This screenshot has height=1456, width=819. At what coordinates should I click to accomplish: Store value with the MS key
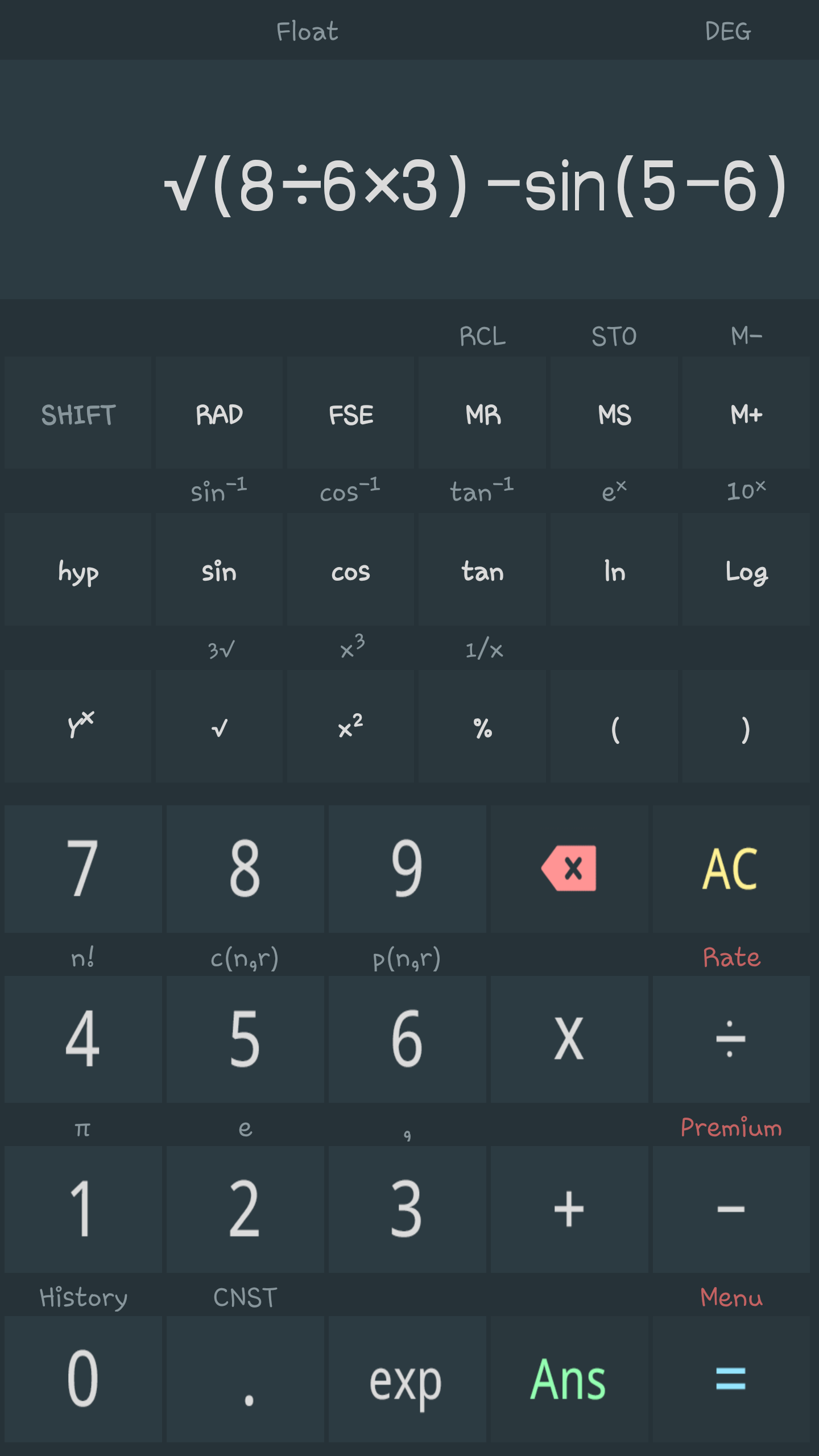click(x=614, y=413)
